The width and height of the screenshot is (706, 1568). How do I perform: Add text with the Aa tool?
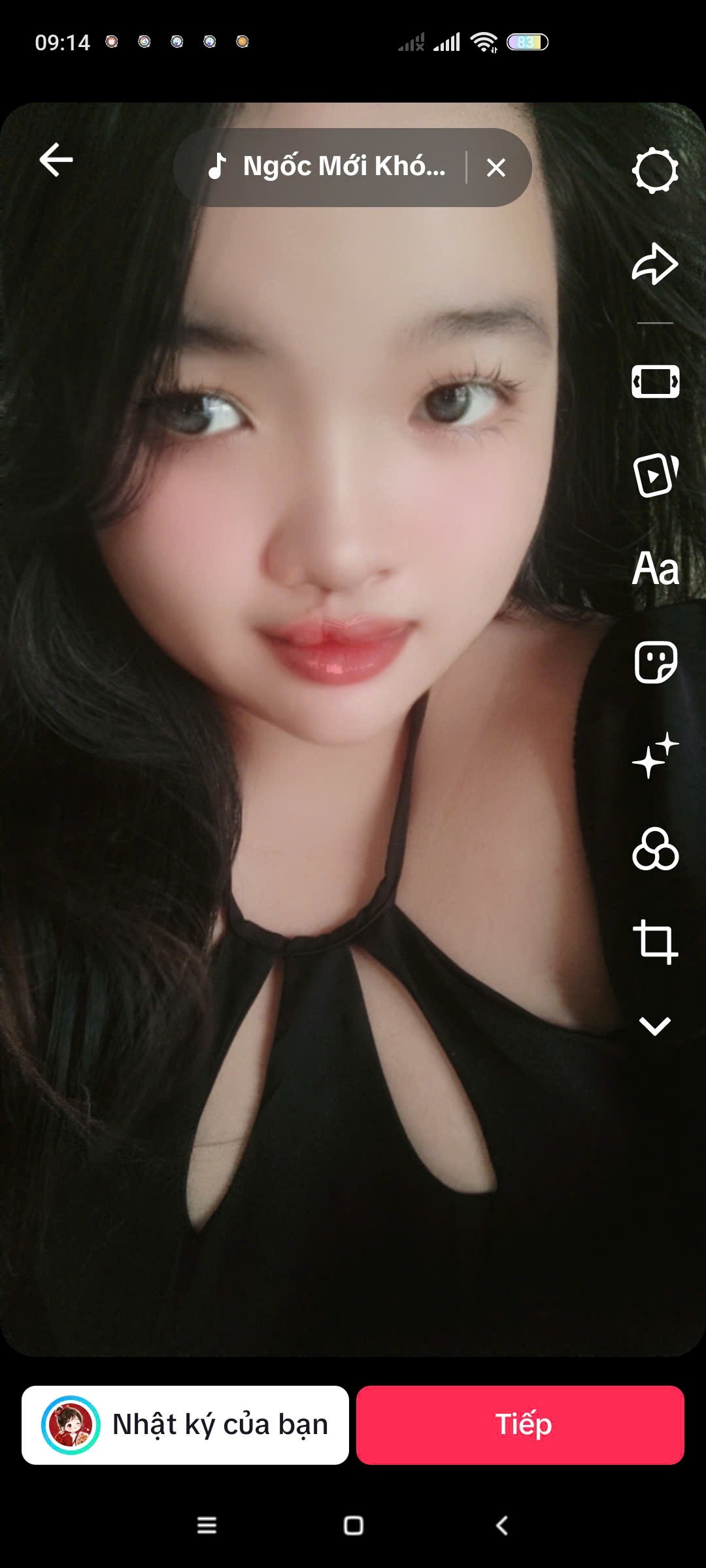click(x=655, y=568)
